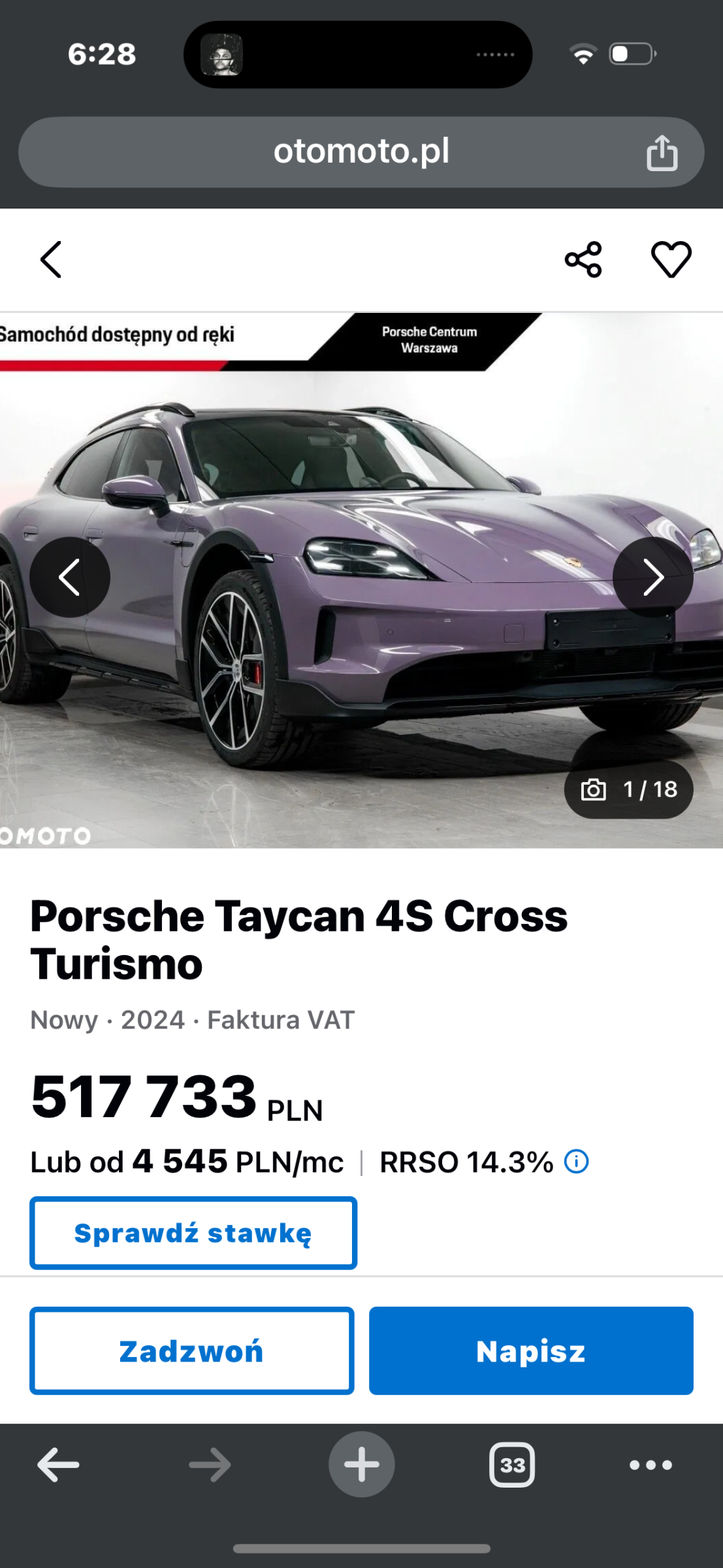Image resolution: width=723 pixels, height=1568 pixels.
Task: Go back using the page's back arrow
Action: point(51,259)
